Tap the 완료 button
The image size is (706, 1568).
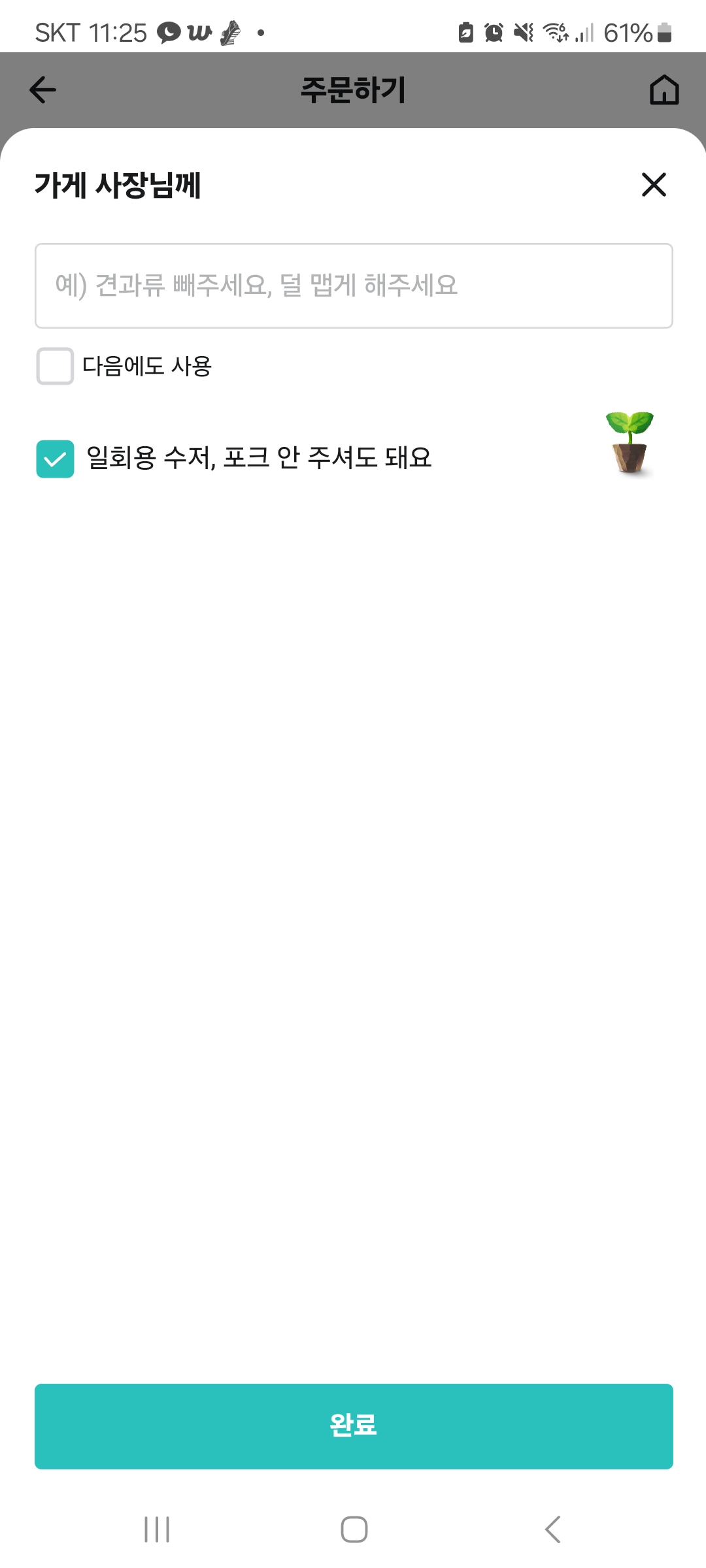click(x=353, y=1426)
